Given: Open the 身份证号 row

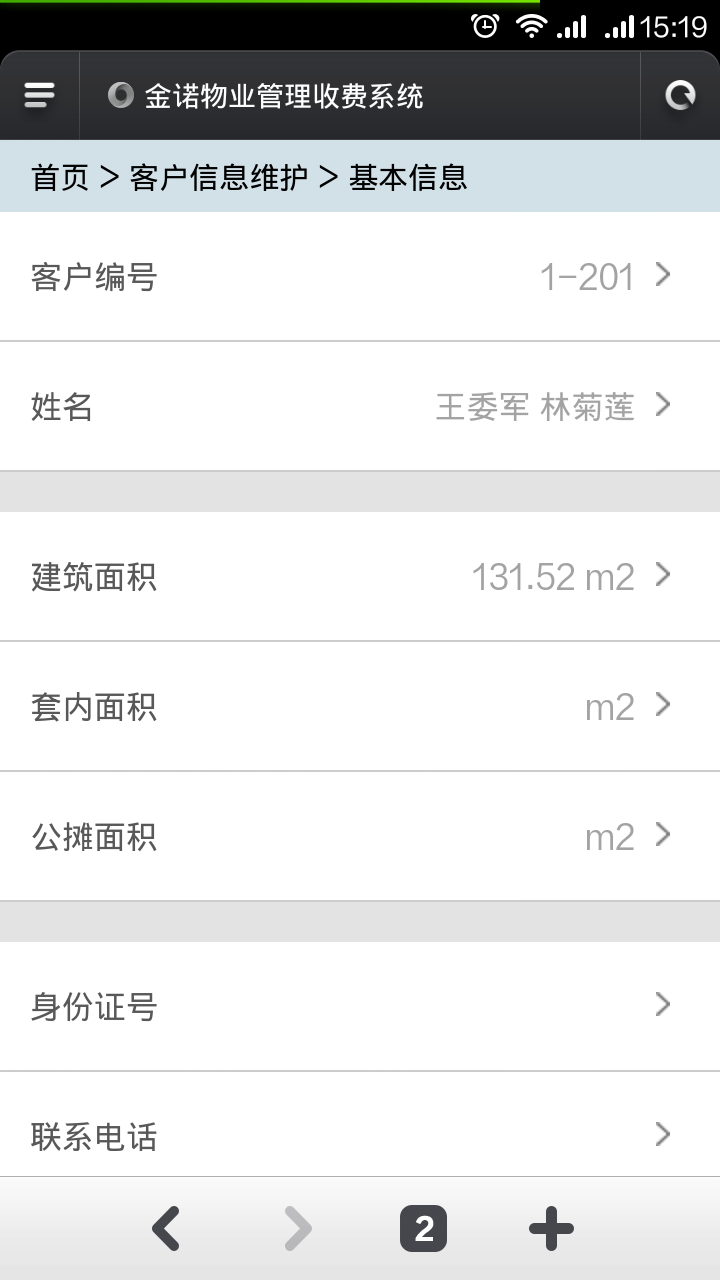Looking at the screenshot, I should (360, 1006).
